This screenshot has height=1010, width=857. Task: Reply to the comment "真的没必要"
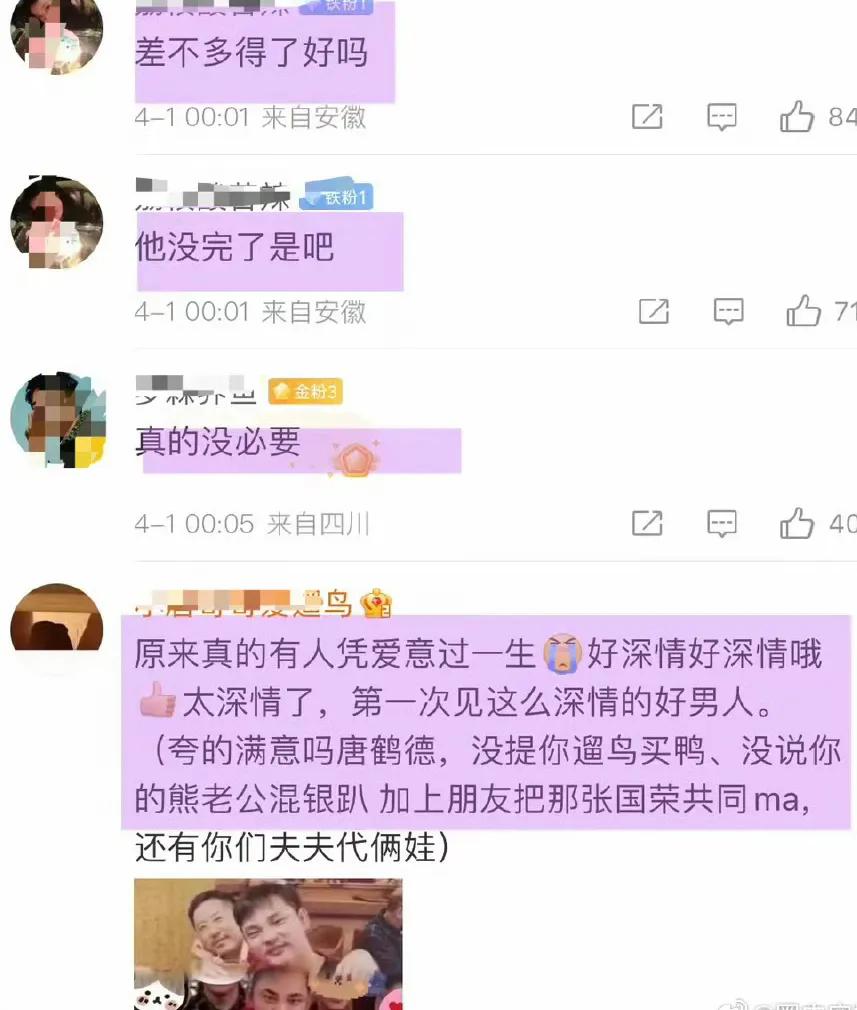click(722, 523)
